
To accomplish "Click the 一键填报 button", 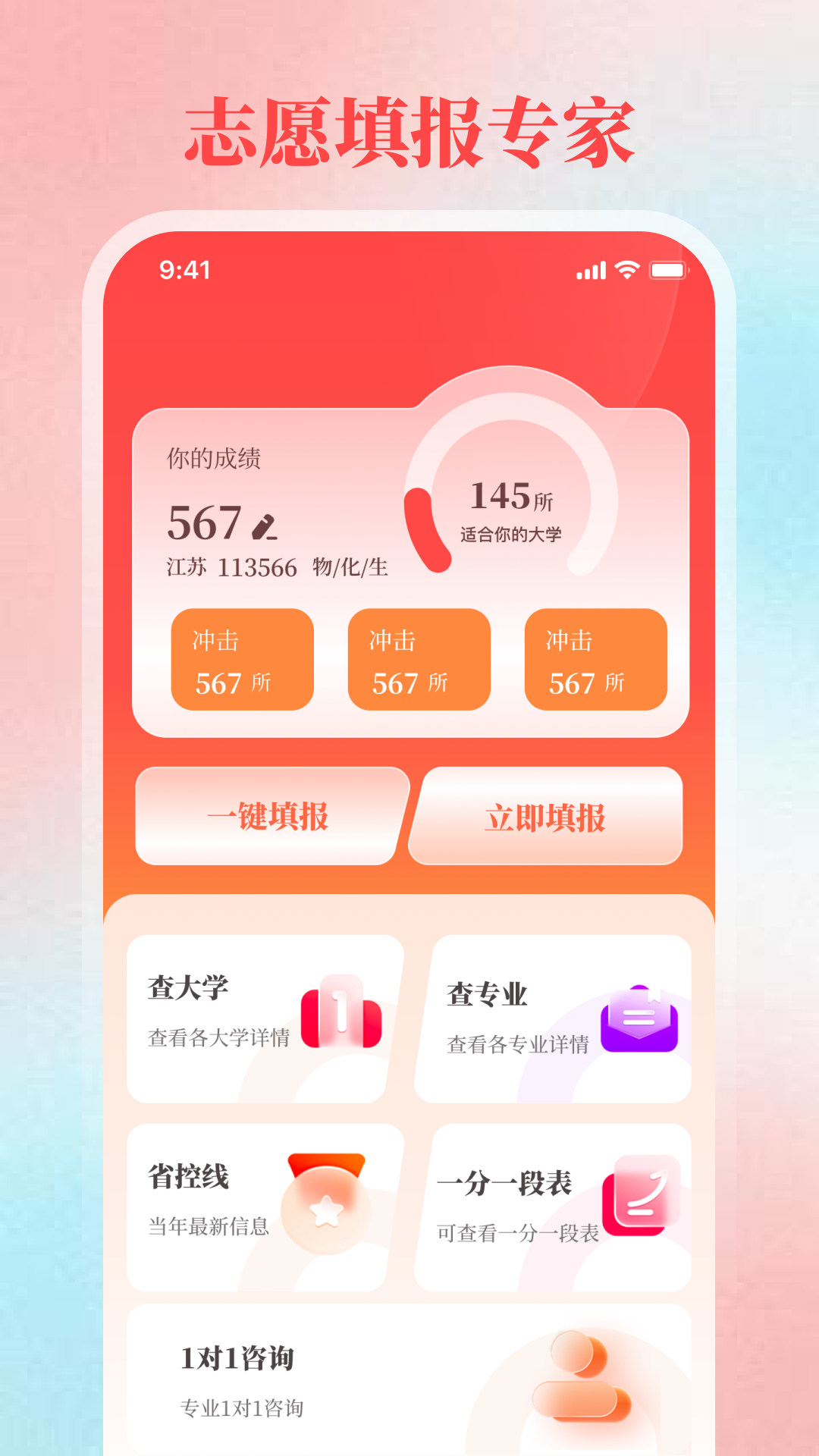I will [269, 817].
